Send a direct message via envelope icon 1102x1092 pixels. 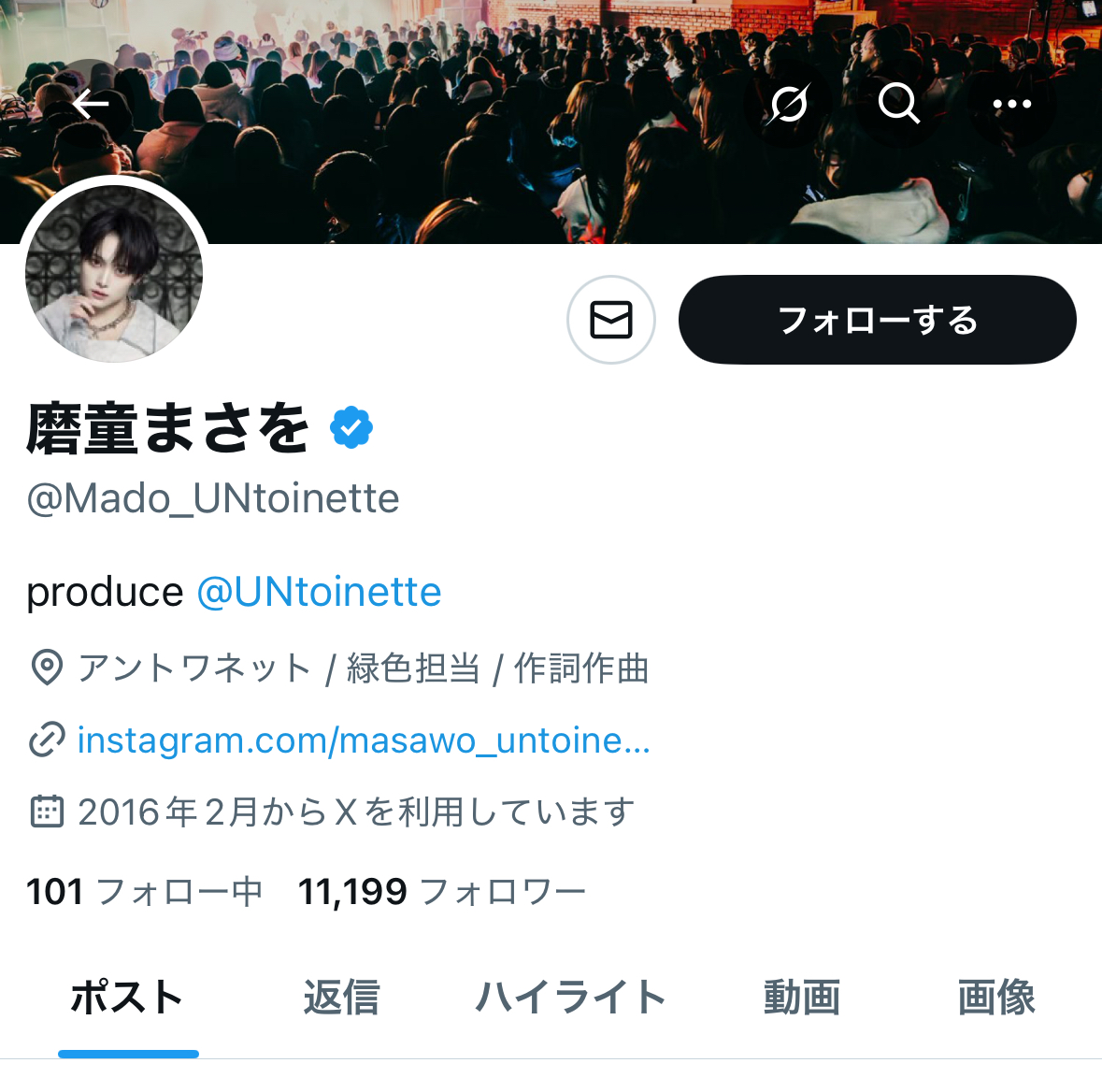pyautogui.click(x=611, y=320)
